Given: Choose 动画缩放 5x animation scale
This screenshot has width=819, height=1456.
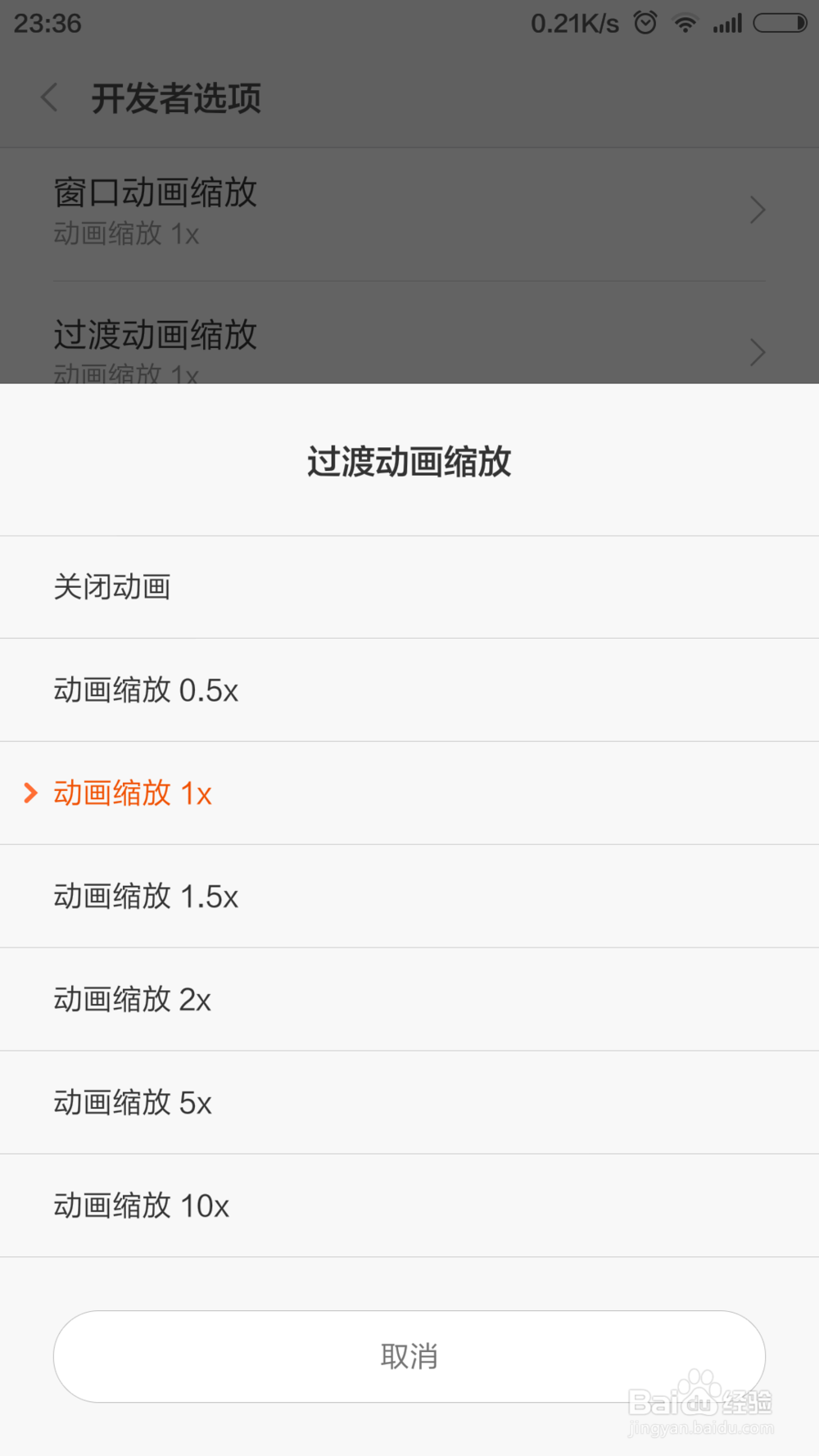Looking at the screenshot, I should 132,1102.
